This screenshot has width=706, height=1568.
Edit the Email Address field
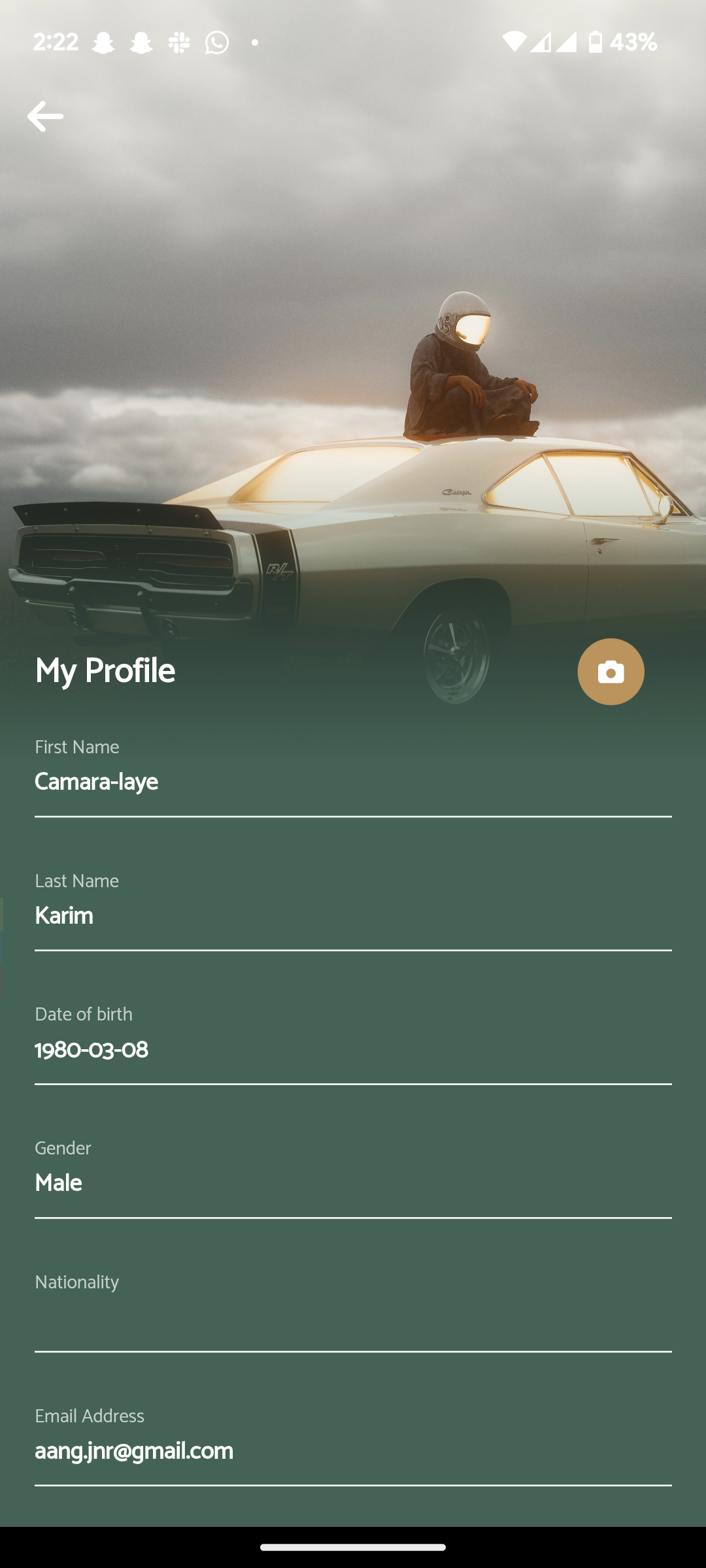[x=353, y=1446]
